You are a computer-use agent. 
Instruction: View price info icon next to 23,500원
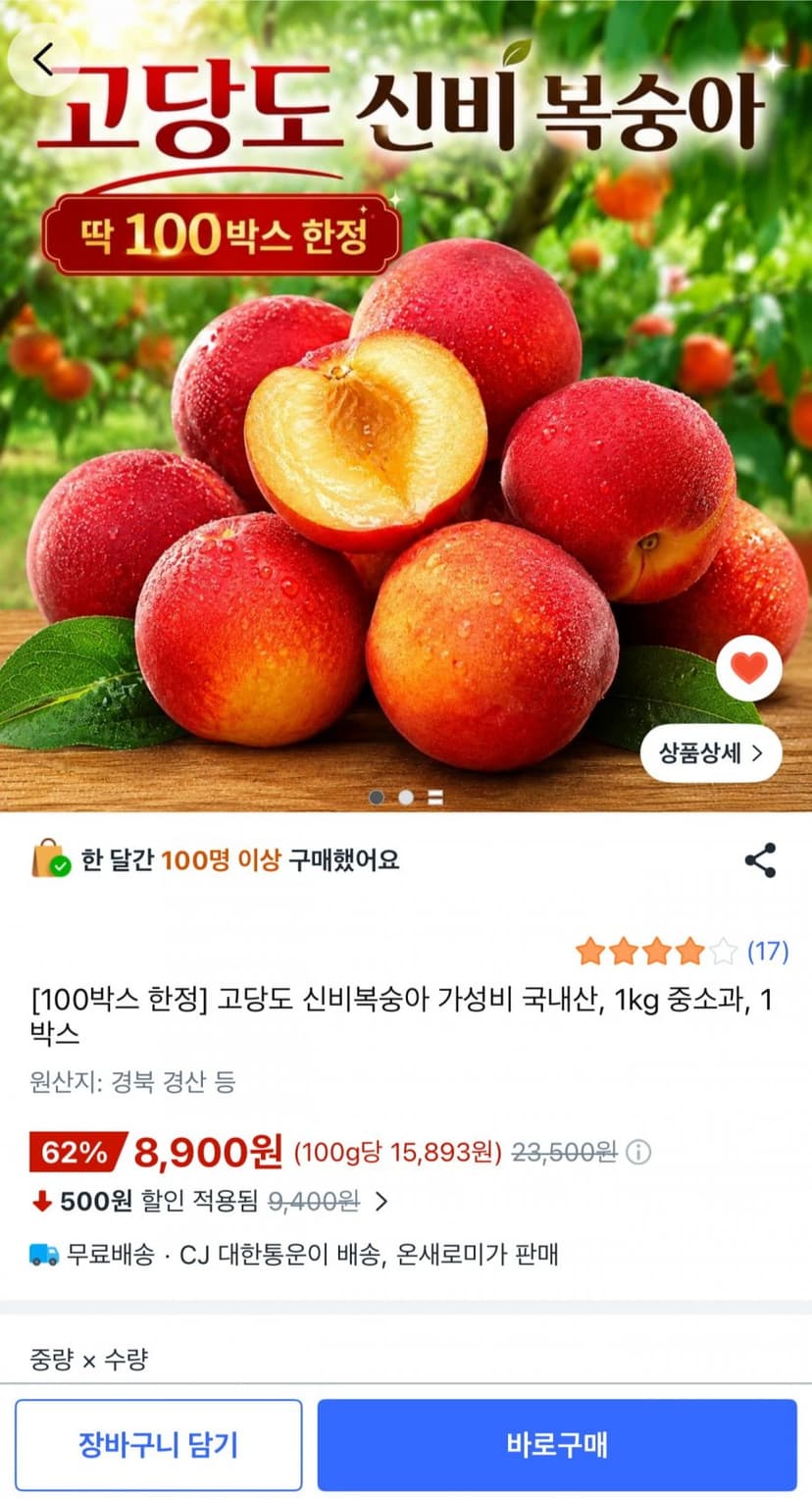coord(638,1152)
